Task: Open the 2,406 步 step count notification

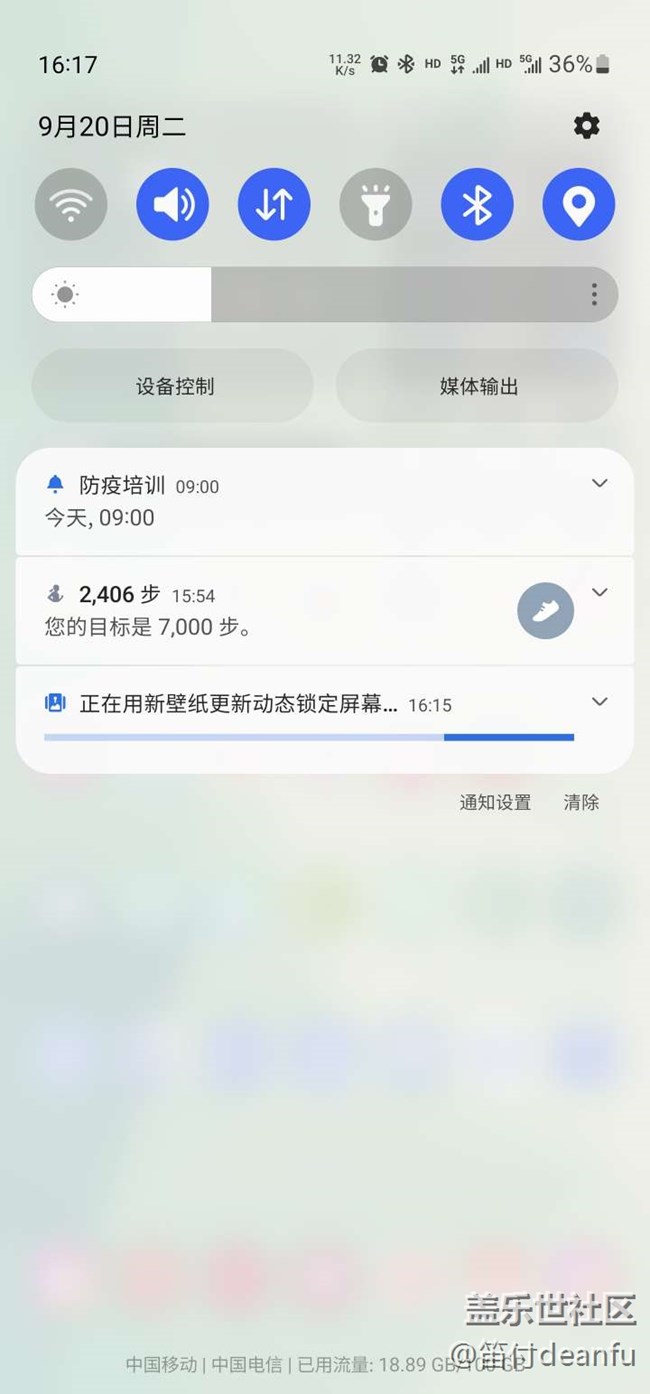Action: click(250, 612)
